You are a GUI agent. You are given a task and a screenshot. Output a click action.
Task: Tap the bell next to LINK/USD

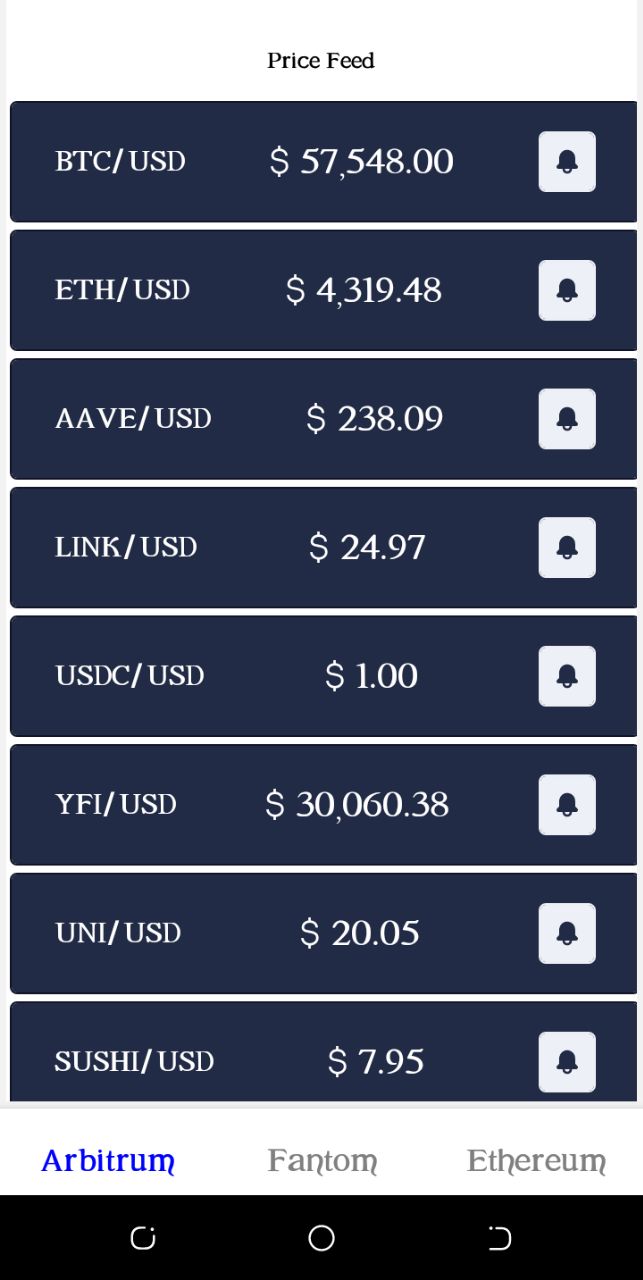[567, 547]
